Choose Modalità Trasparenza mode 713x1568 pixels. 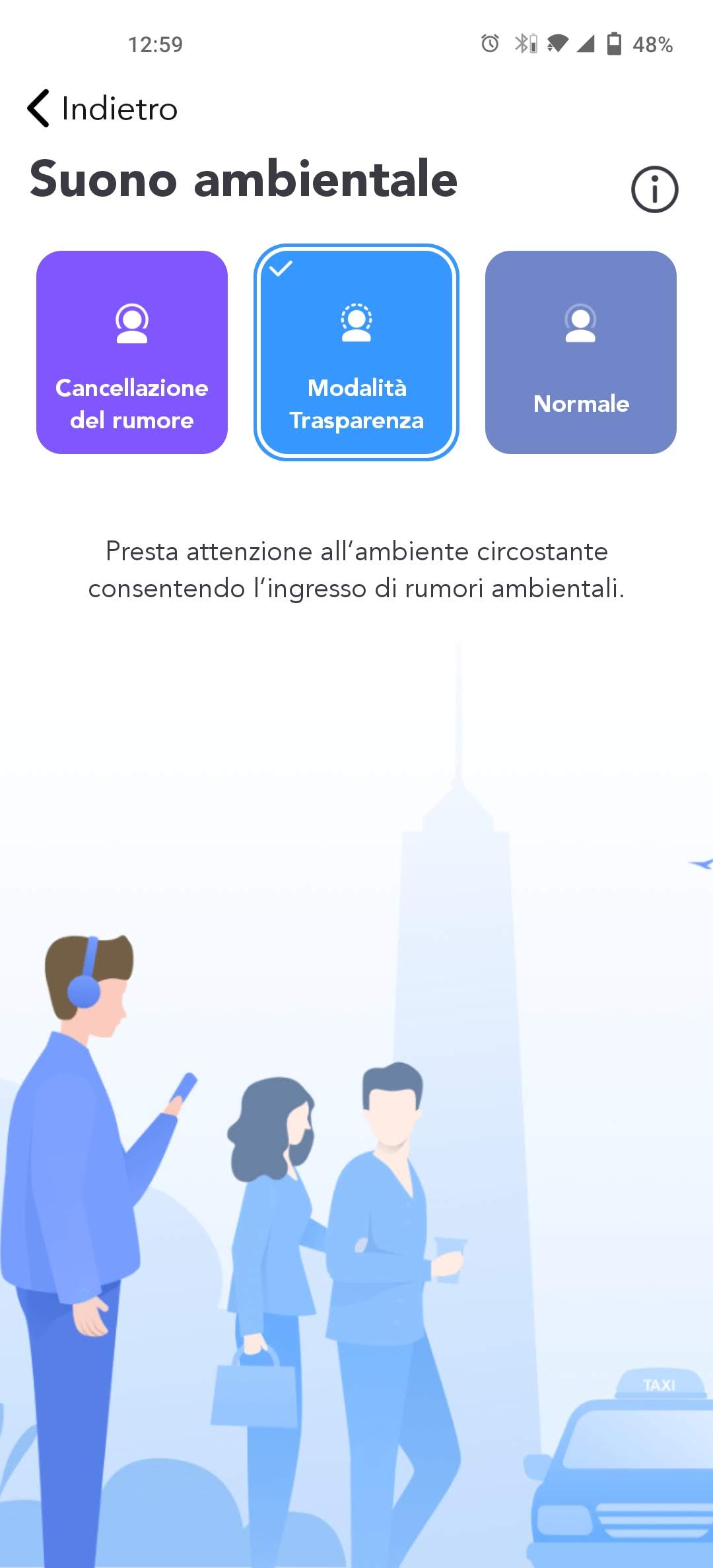[x=356, y=352]
